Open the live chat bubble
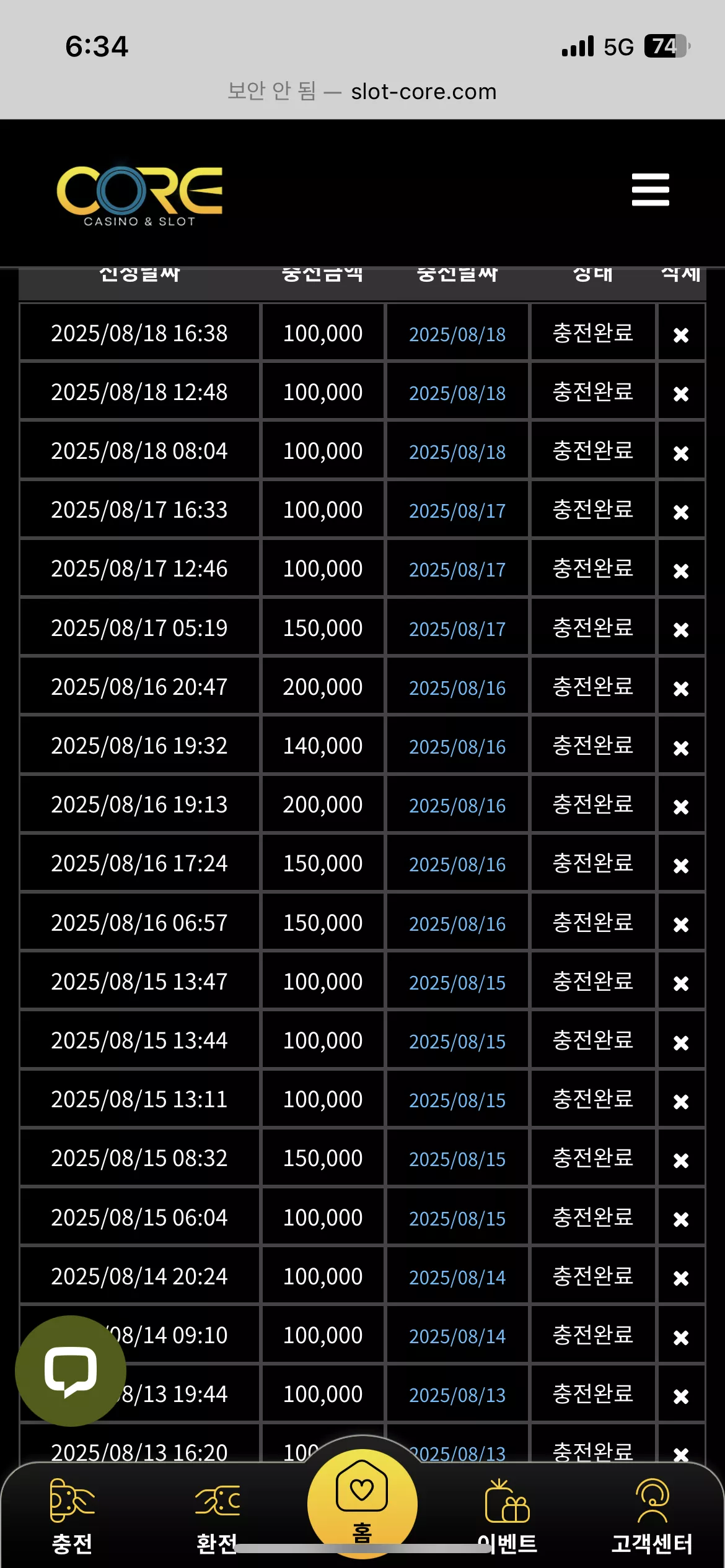This screenshot has width=725, height=1568. point(71,1370)
